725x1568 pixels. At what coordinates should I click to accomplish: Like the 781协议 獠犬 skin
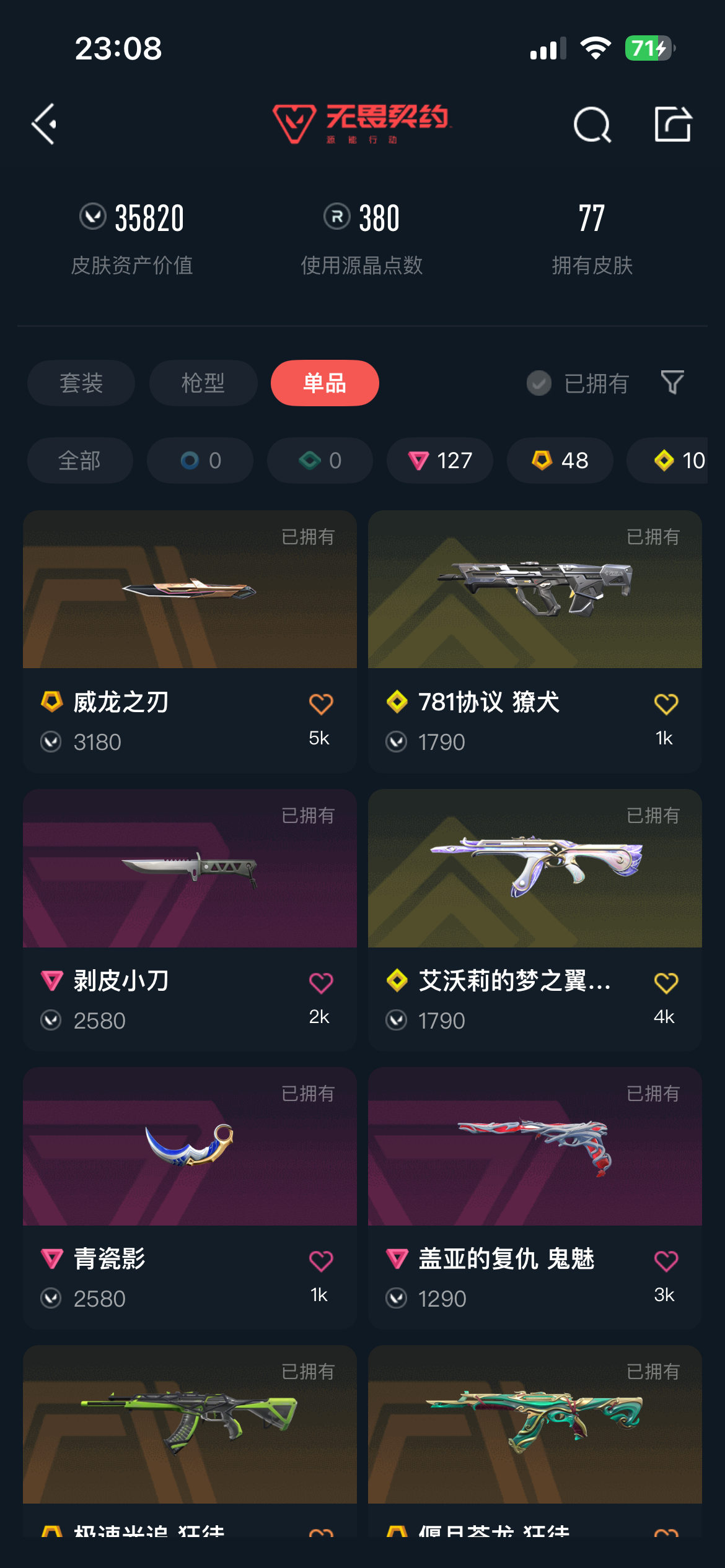pyautogui.click(x=666, y=705)
